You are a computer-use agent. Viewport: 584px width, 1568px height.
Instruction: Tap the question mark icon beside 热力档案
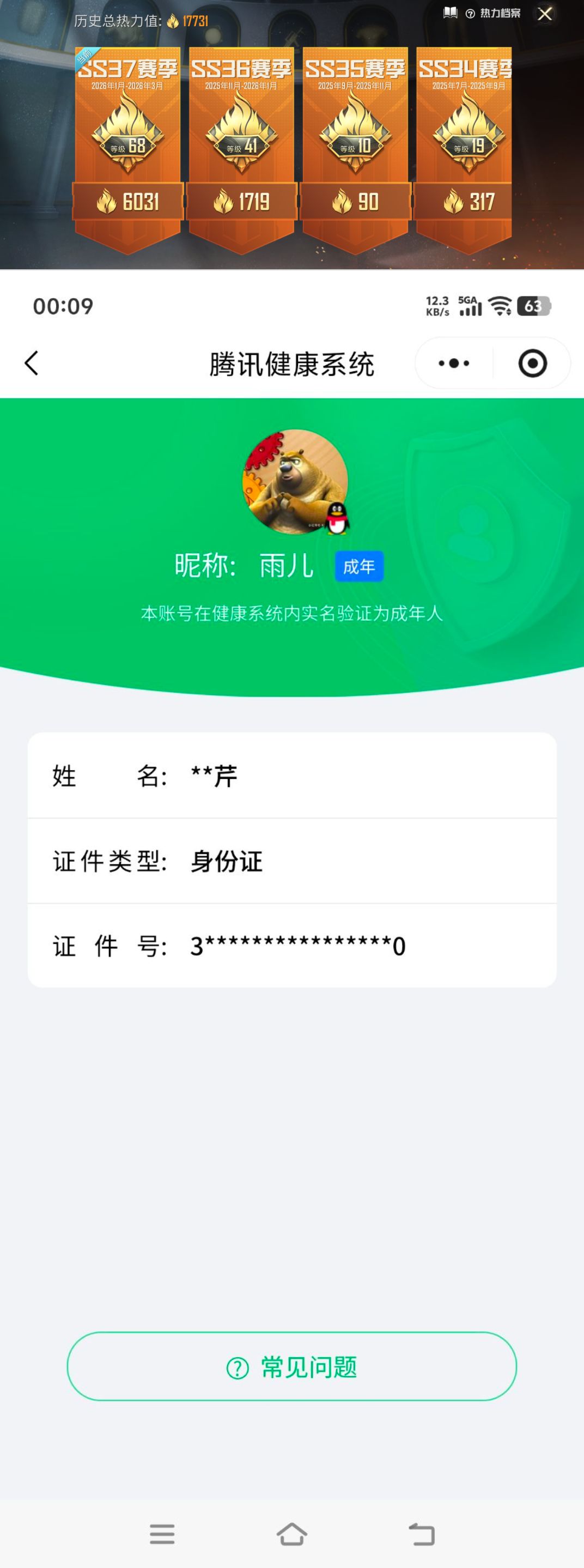(x=470, y=14)
